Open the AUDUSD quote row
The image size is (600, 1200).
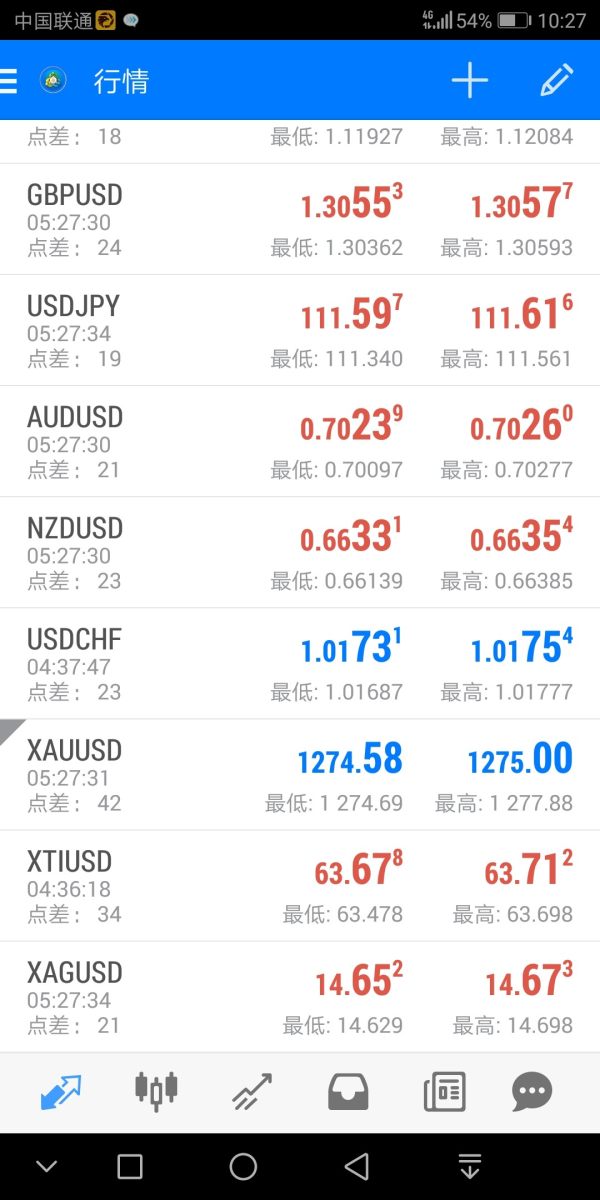[x=300, y=442]
